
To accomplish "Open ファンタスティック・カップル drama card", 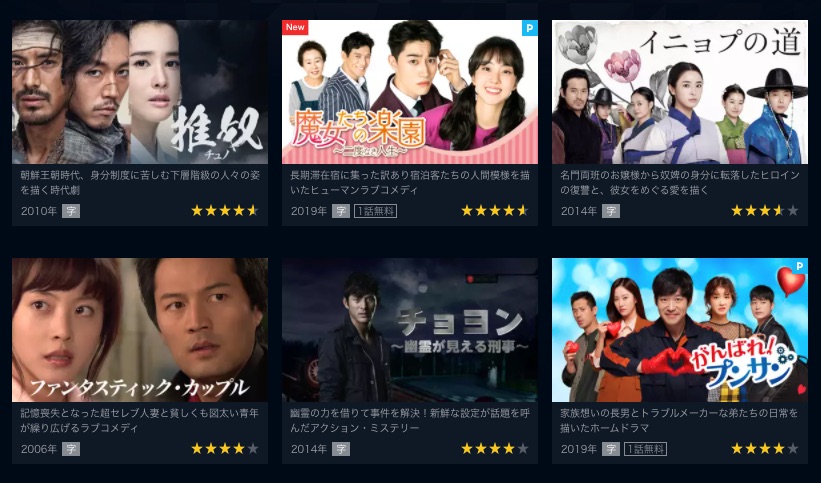I will [139, 330].
